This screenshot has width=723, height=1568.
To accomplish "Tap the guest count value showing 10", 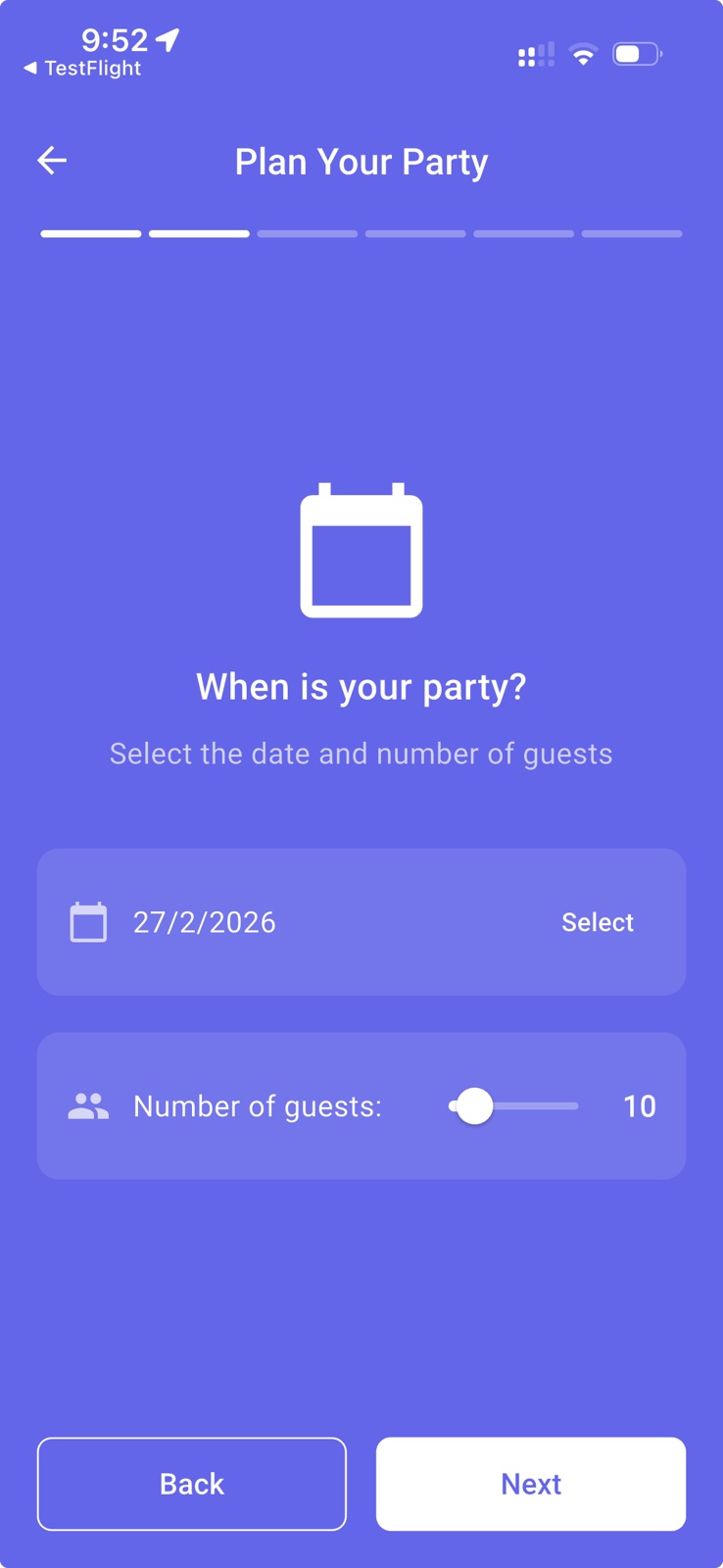I will (642, 1105).
